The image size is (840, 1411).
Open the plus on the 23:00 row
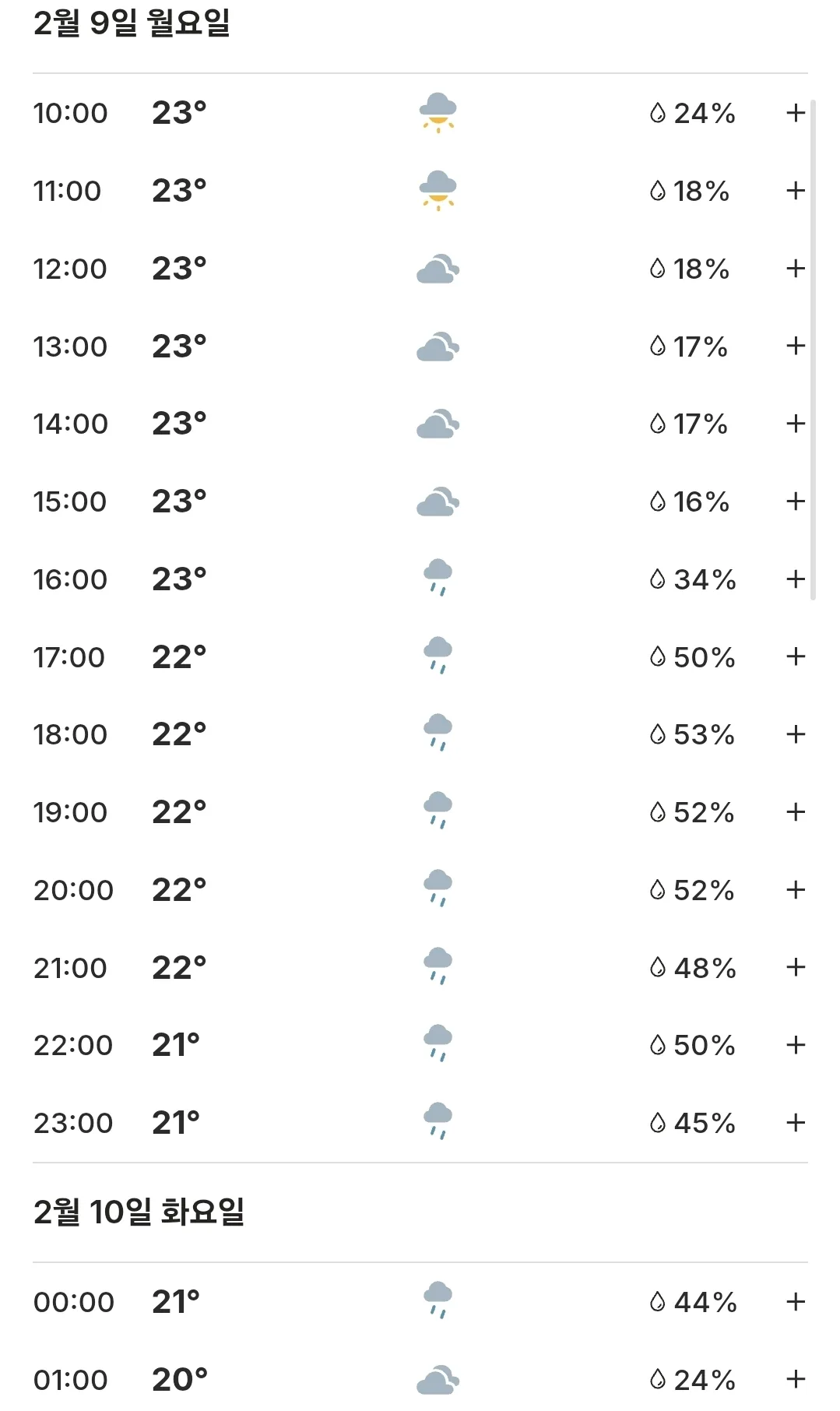(x=795, y=1123)
